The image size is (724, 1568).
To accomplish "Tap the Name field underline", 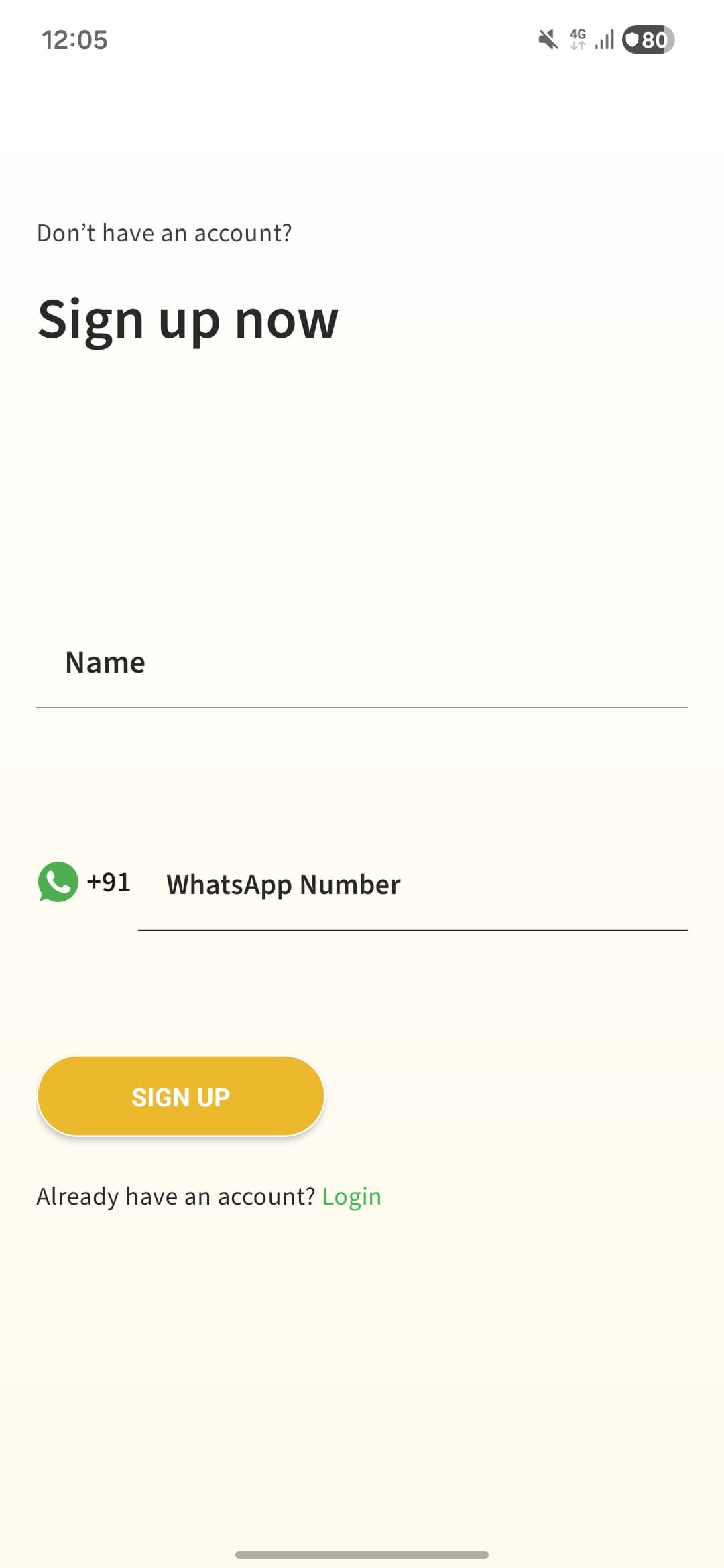I will [x=362, y=706].
